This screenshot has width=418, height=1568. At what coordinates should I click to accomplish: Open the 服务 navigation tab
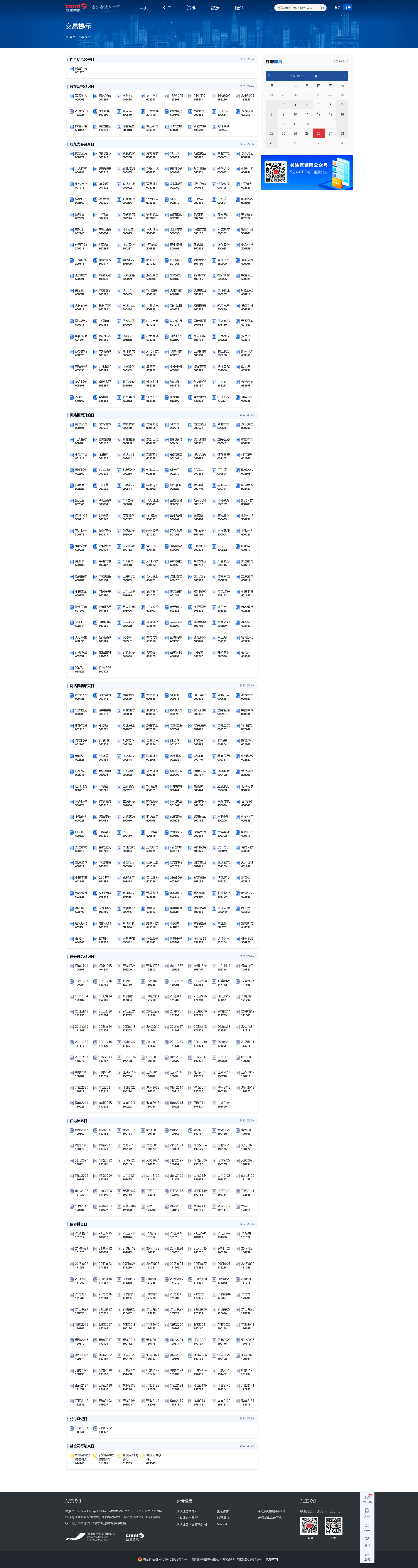239,8
